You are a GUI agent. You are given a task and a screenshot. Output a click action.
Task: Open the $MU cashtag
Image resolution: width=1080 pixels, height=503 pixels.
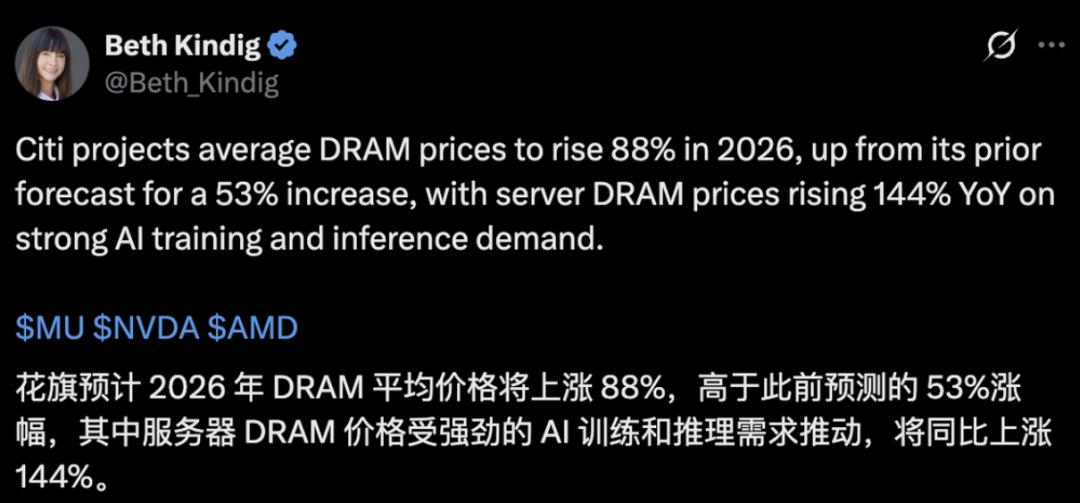(50, 327)
